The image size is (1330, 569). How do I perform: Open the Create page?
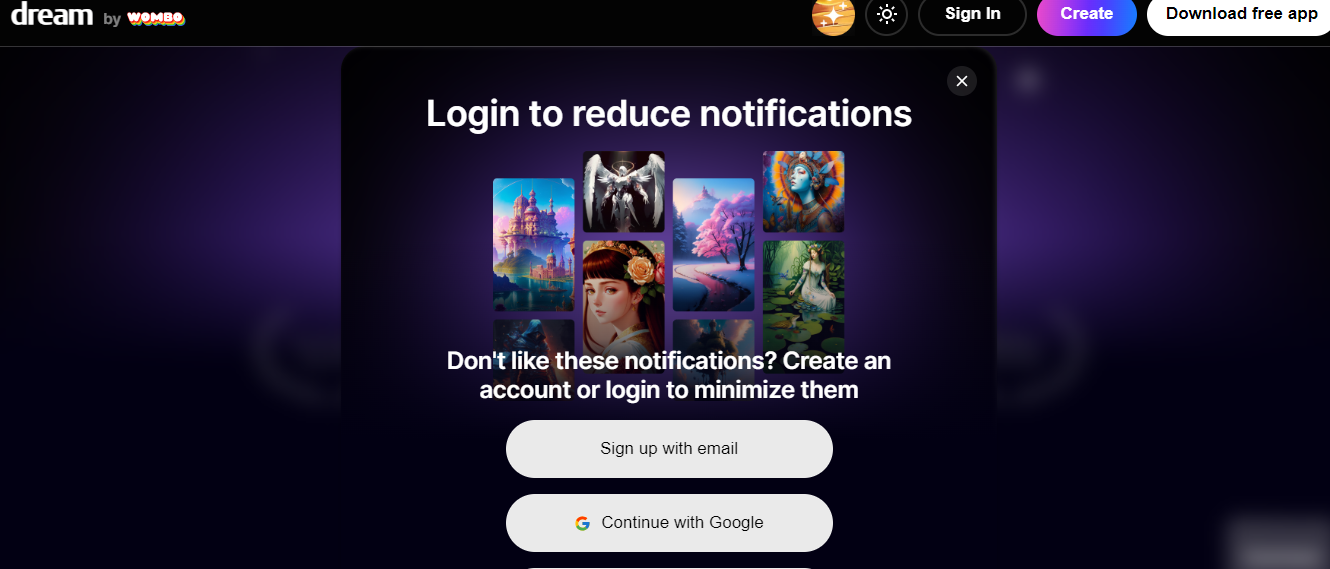tap(1086, 14)
